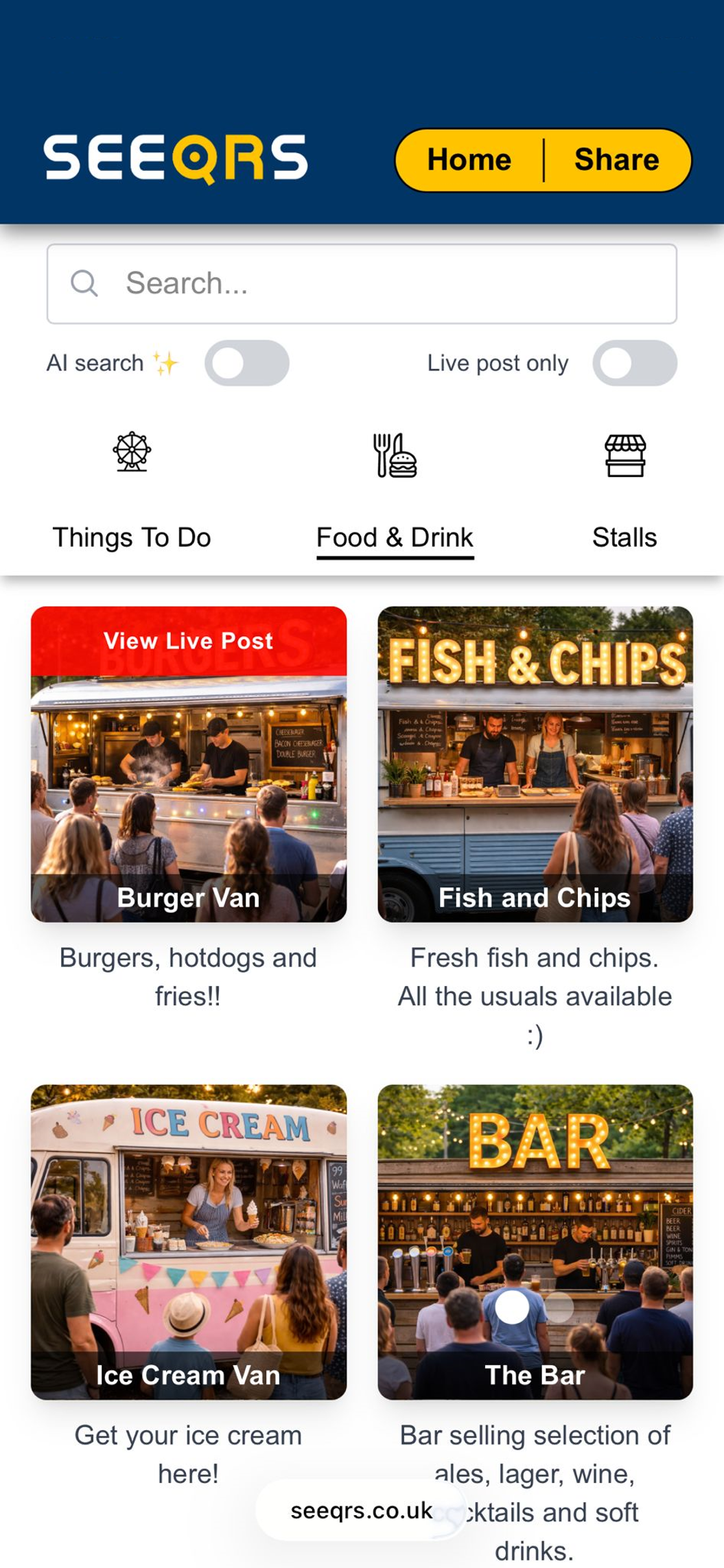The image size is (724, 1568).
Task: Click the Home button
Action: [469, 159]
